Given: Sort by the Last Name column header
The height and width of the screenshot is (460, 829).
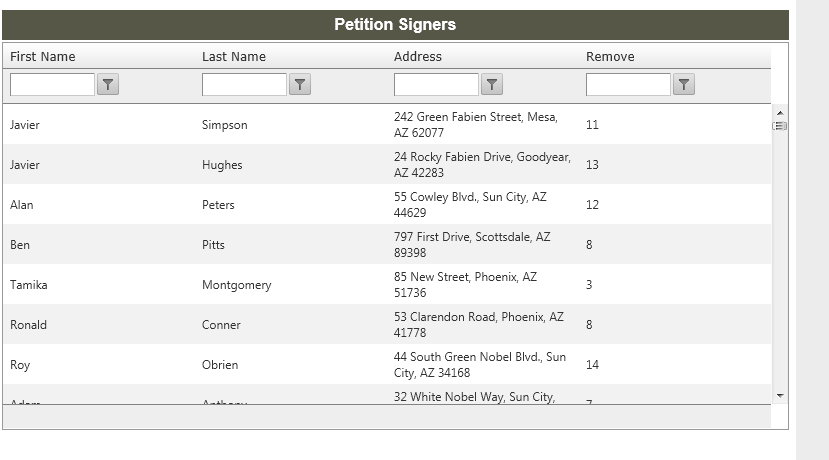Looking at the screenshot, I should (234, 57).
